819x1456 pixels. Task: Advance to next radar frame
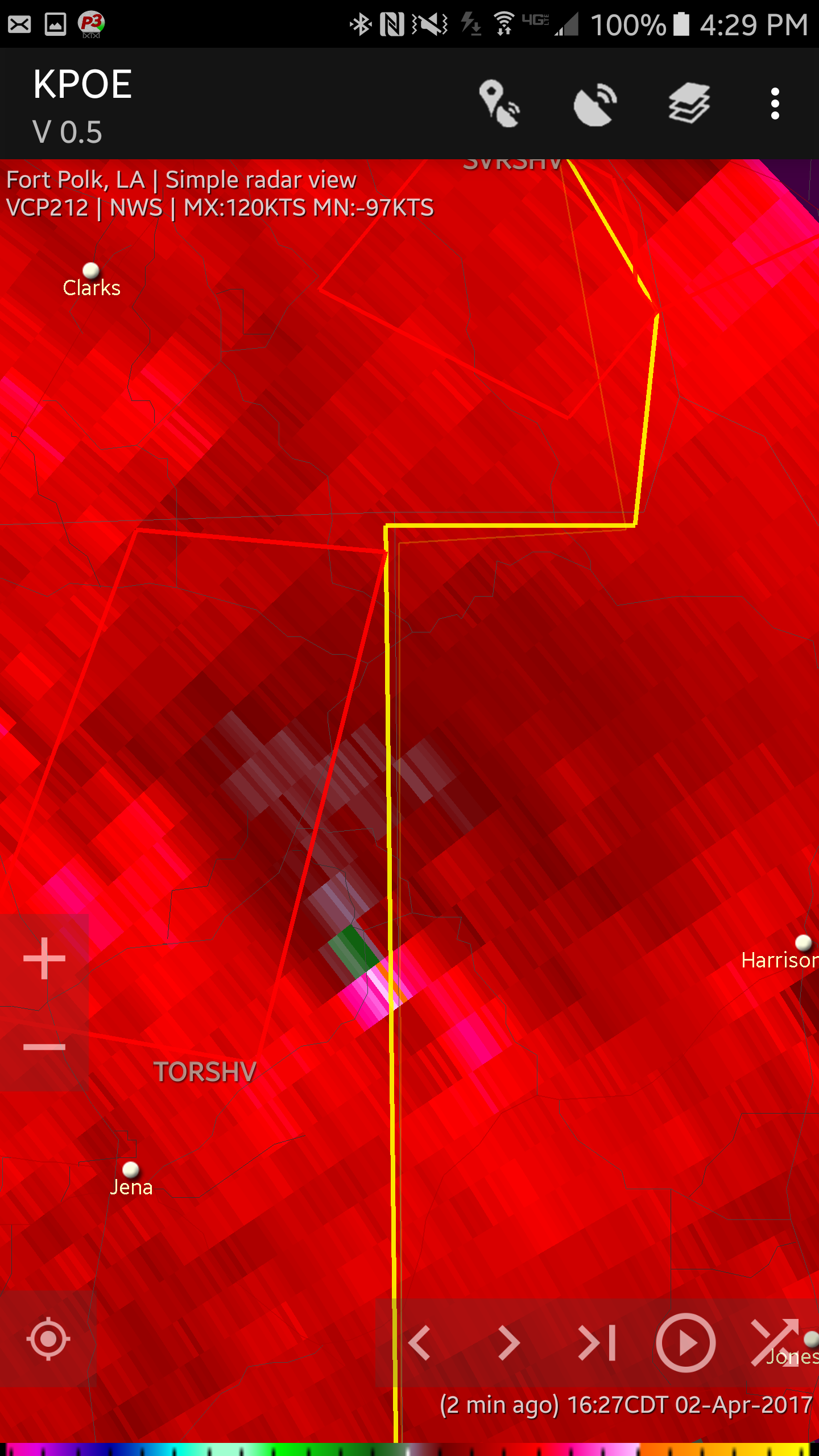pos(508,1343)
